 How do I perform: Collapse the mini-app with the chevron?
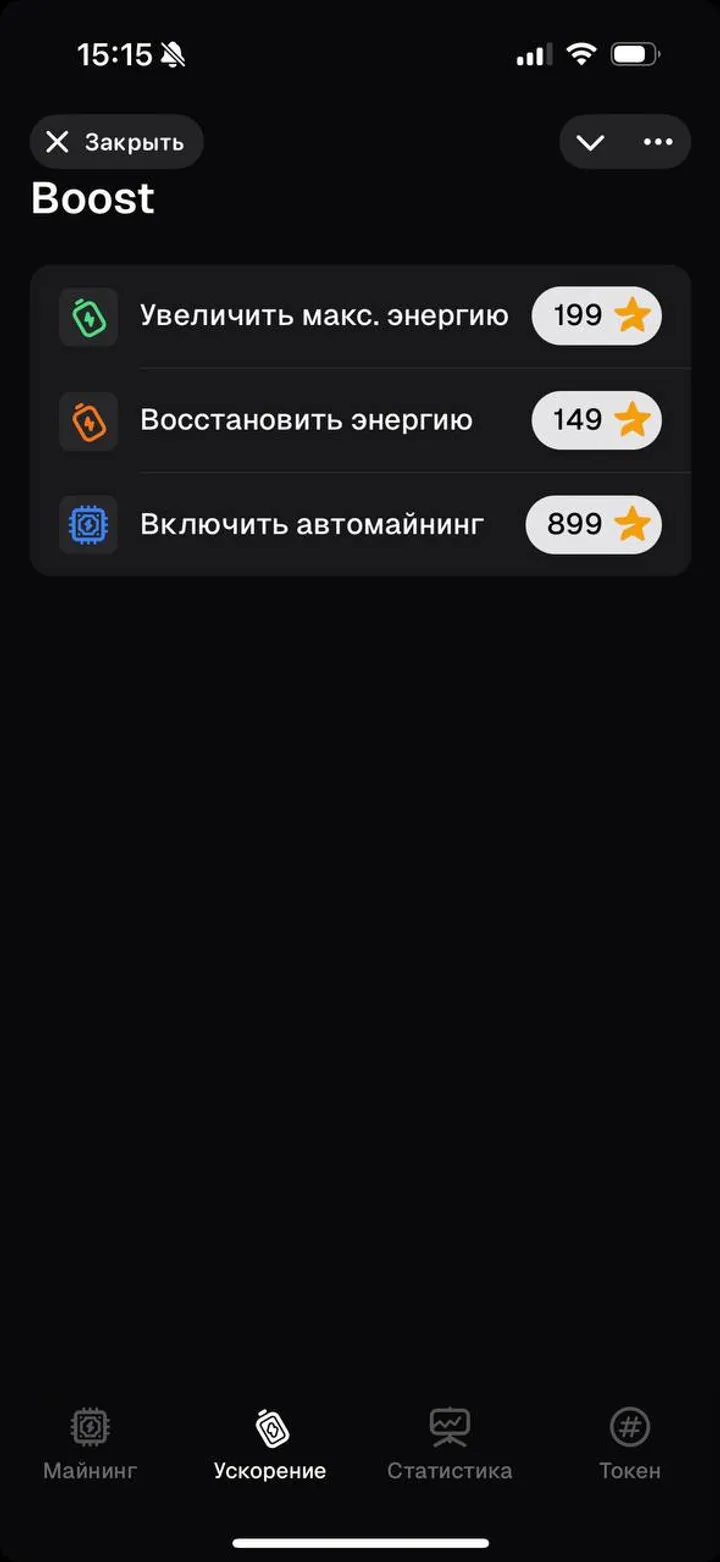pos(589,142)
